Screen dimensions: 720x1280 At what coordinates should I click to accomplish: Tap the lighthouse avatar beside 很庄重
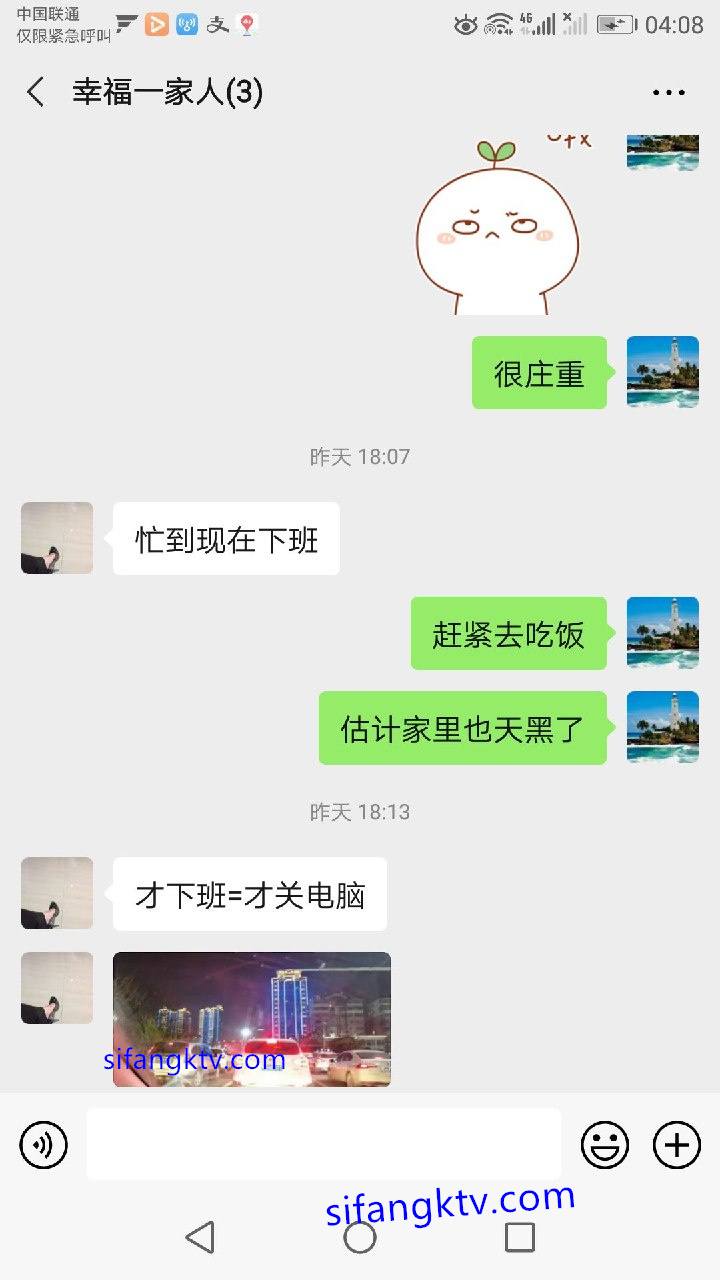[x=662, y=372]
